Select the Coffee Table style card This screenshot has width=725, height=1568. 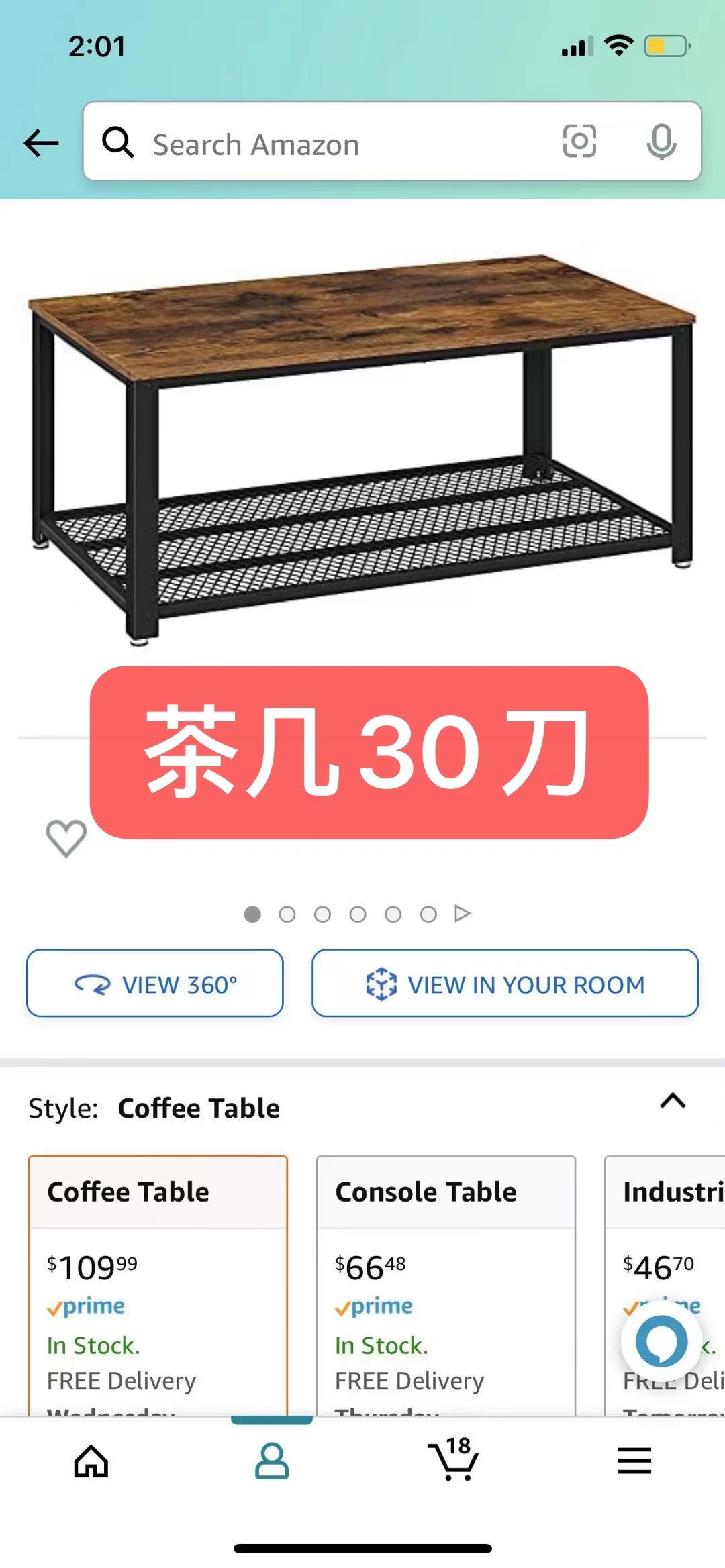click(158, 1285)
